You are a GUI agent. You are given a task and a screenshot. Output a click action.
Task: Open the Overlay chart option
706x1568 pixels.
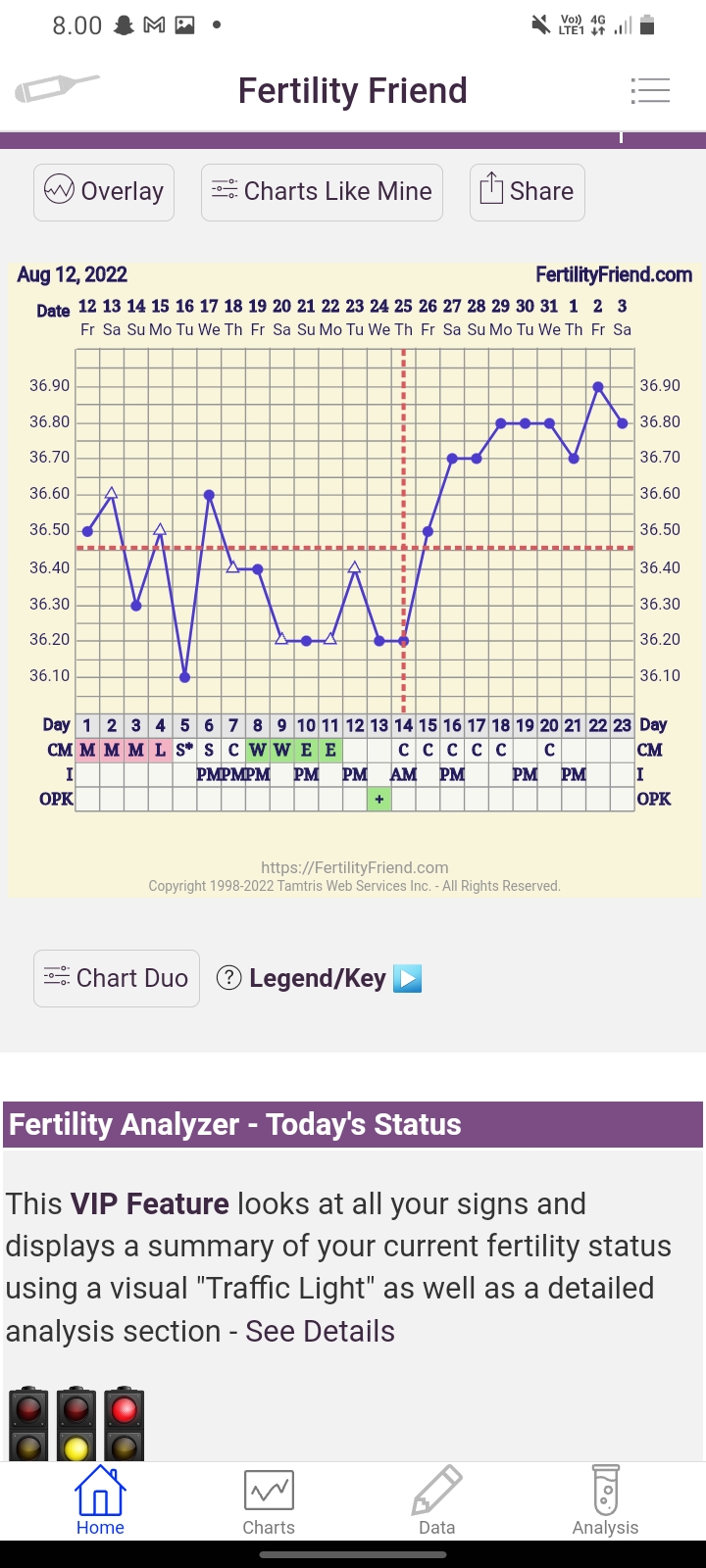click(x=104, y=191)
